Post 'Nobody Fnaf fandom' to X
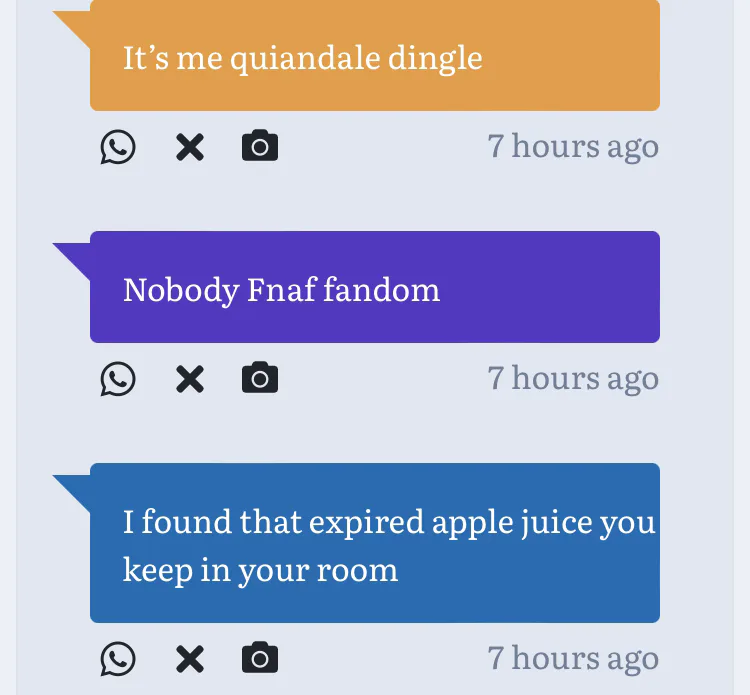This screenshot has height=695, width=750. 189,379
